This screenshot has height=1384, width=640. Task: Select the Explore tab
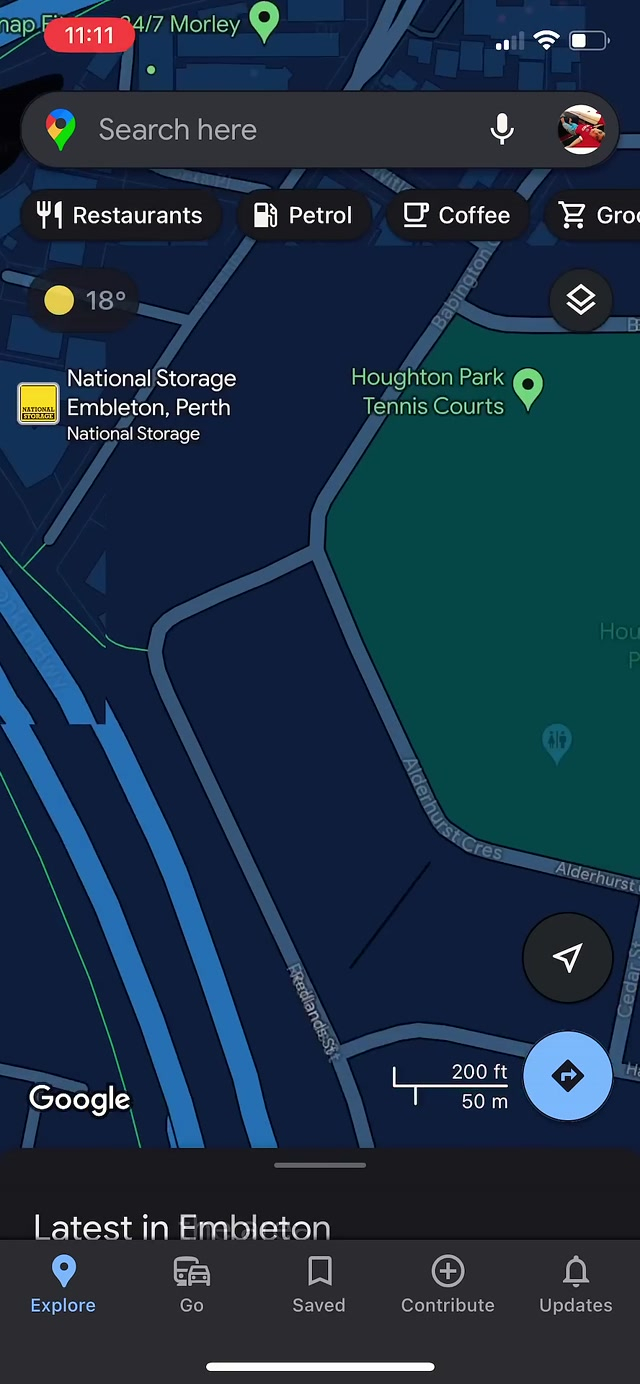point(63,1284)
